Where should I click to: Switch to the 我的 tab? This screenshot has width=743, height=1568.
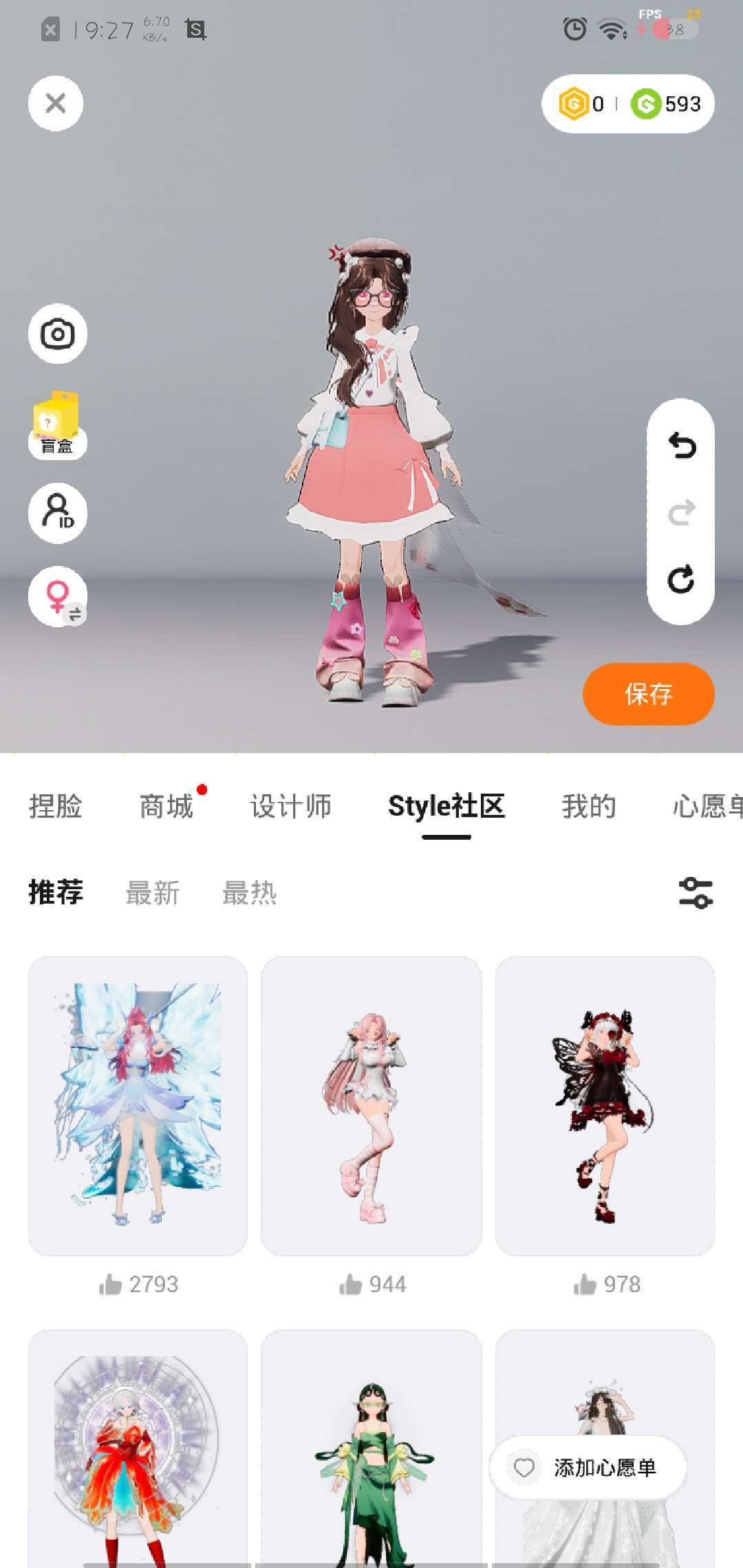(589, 806)
